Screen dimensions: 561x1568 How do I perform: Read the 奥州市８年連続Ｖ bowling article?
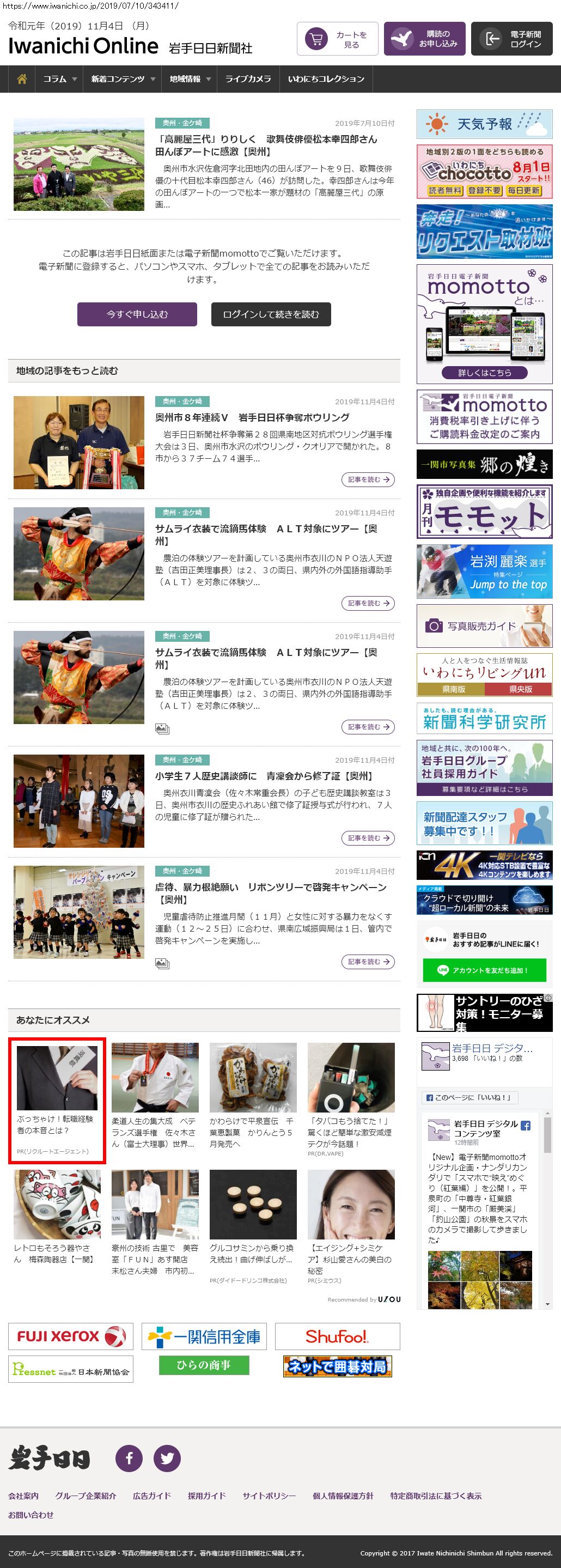pos(252,417)
